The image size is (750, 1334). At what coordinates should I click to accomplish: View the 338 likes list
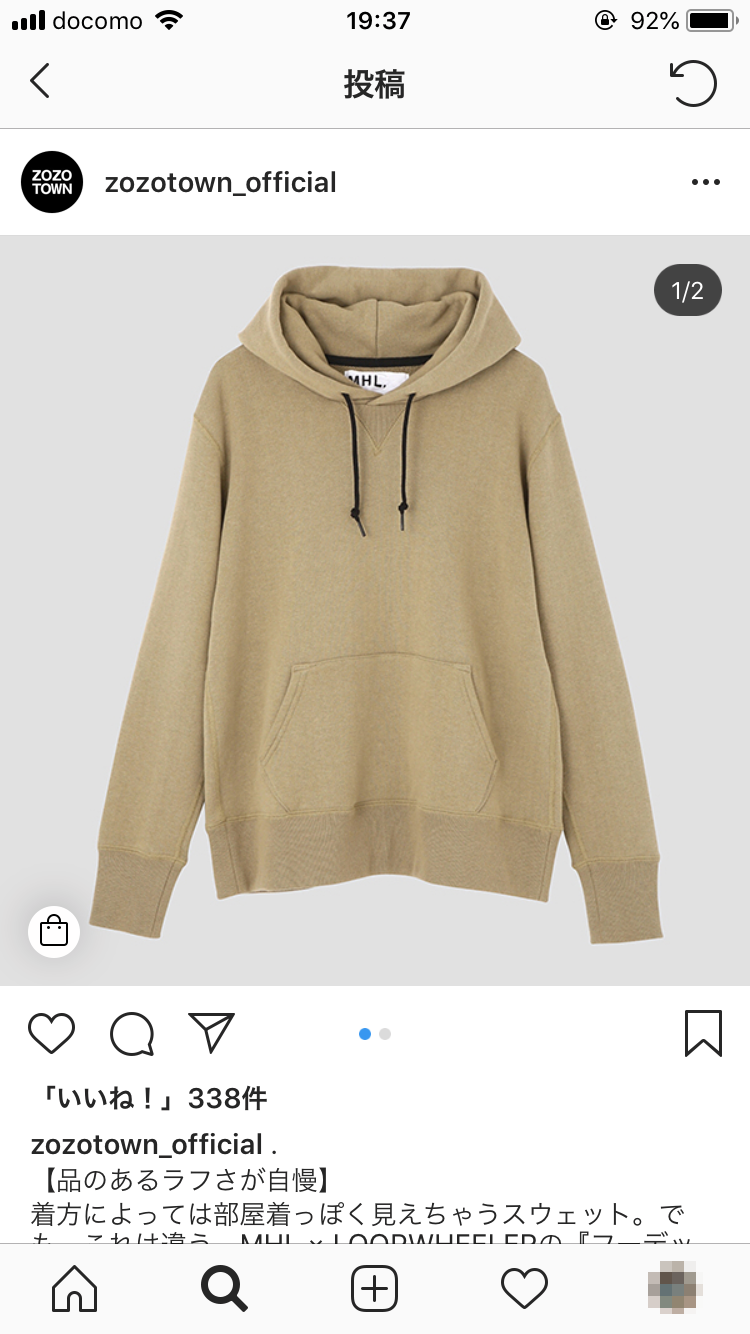coord(150,1099)
